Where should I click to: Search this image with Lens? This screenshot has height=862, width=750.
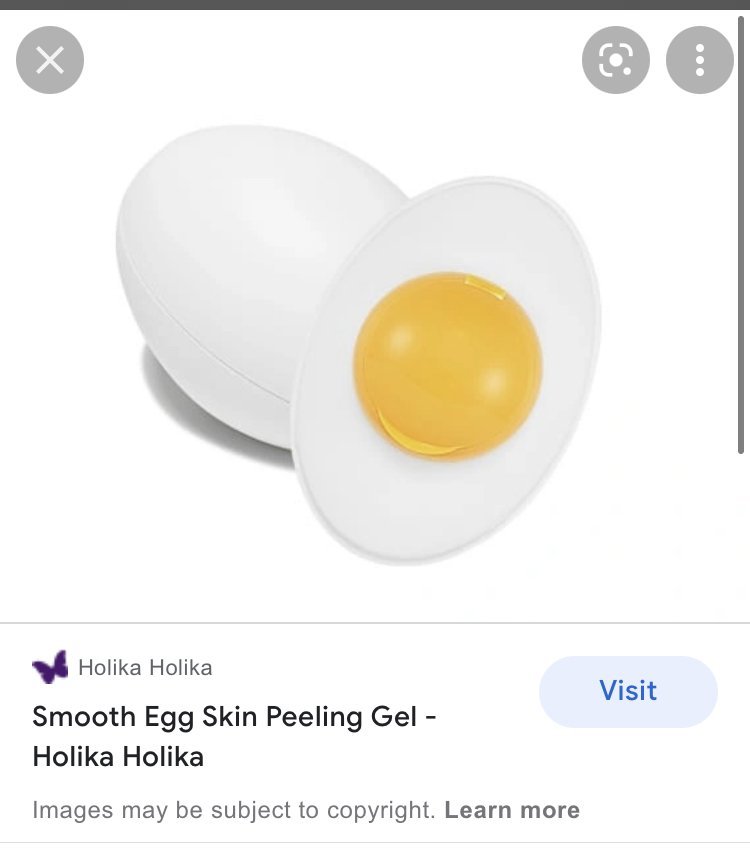(x=615, y=61)
